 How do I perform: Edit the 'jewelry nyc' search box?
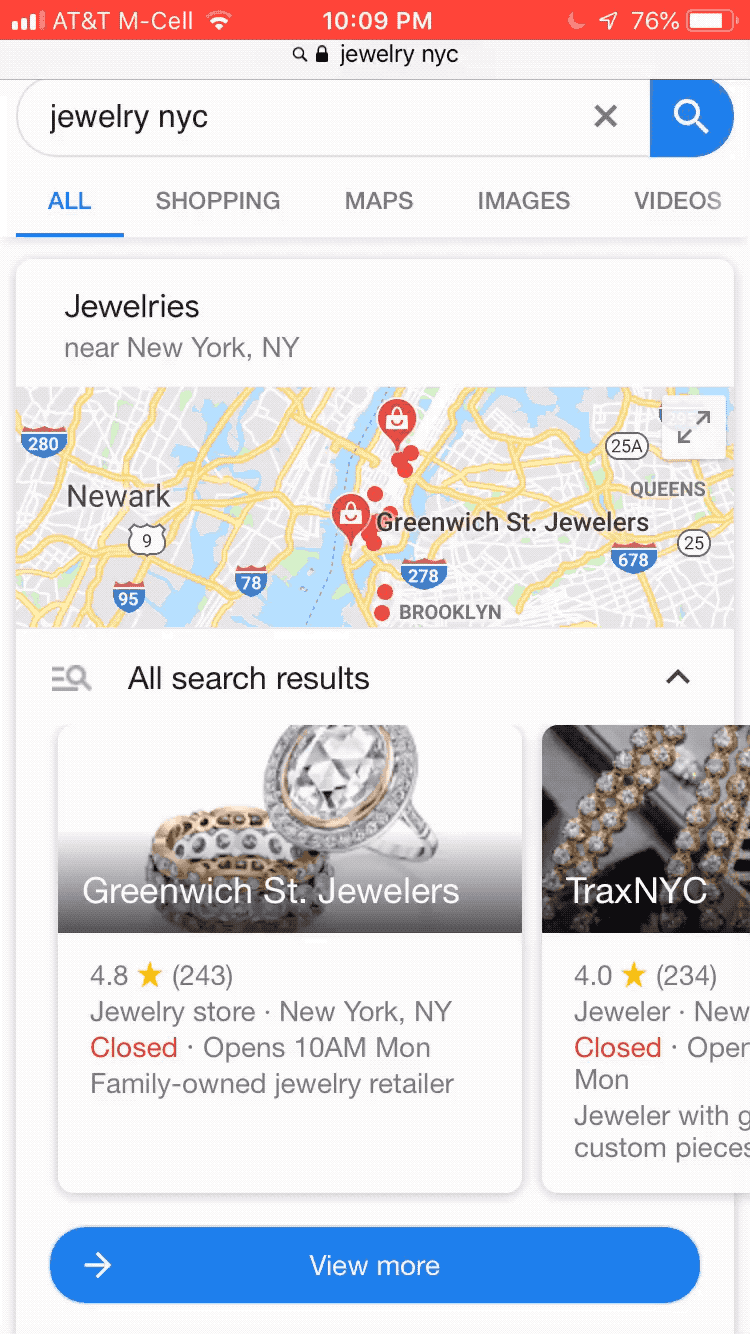tap(310, 117)
